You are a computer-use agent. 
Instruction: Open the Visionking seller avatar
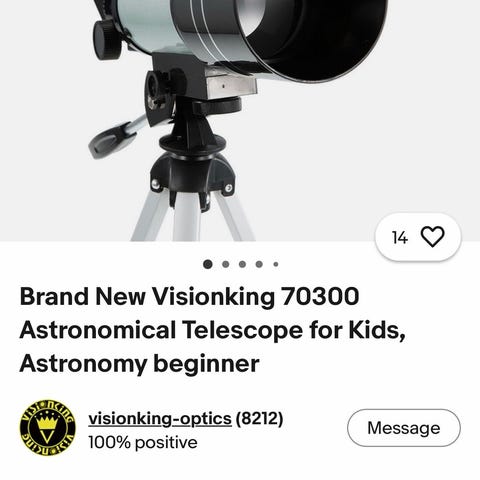(48, 428)
